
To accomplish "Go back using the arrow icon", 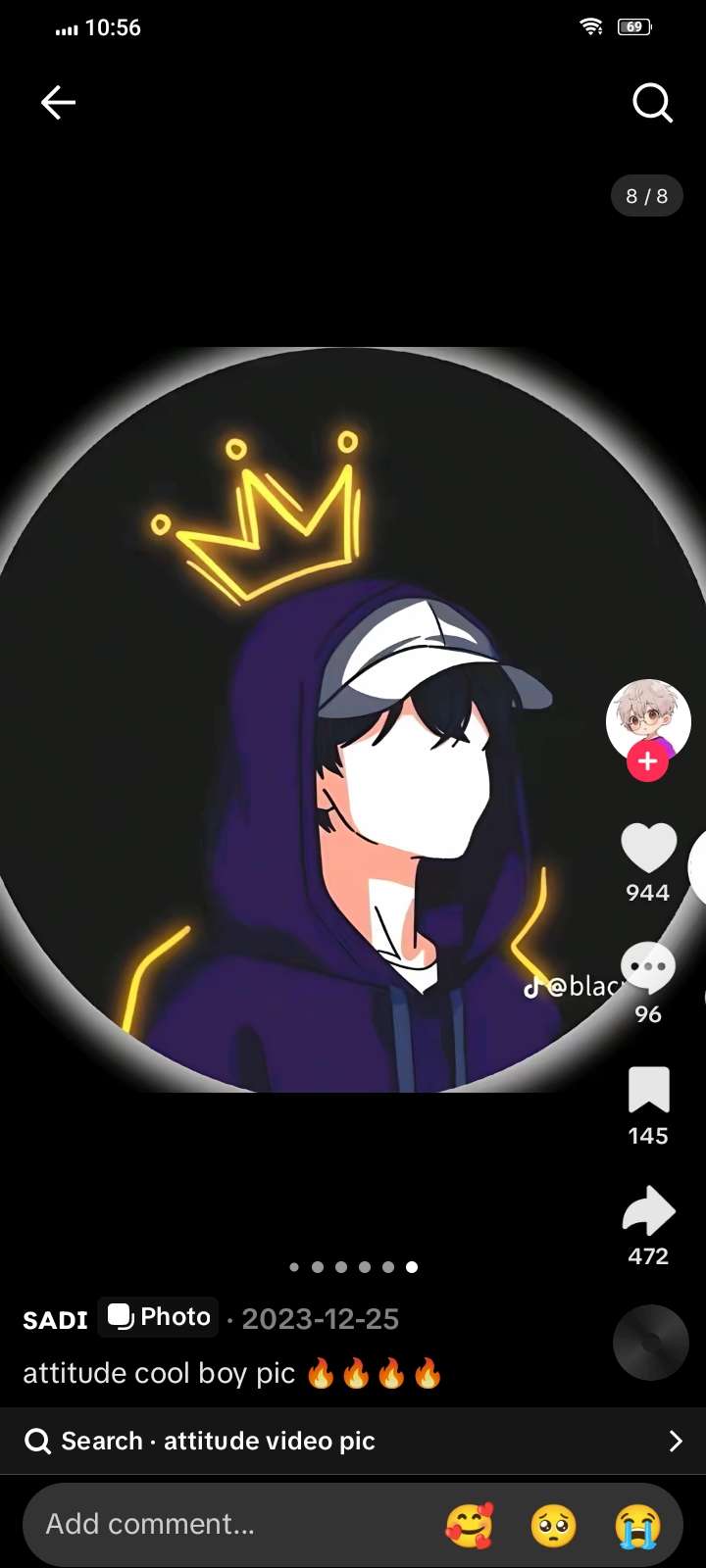I will tap(58, 102).
